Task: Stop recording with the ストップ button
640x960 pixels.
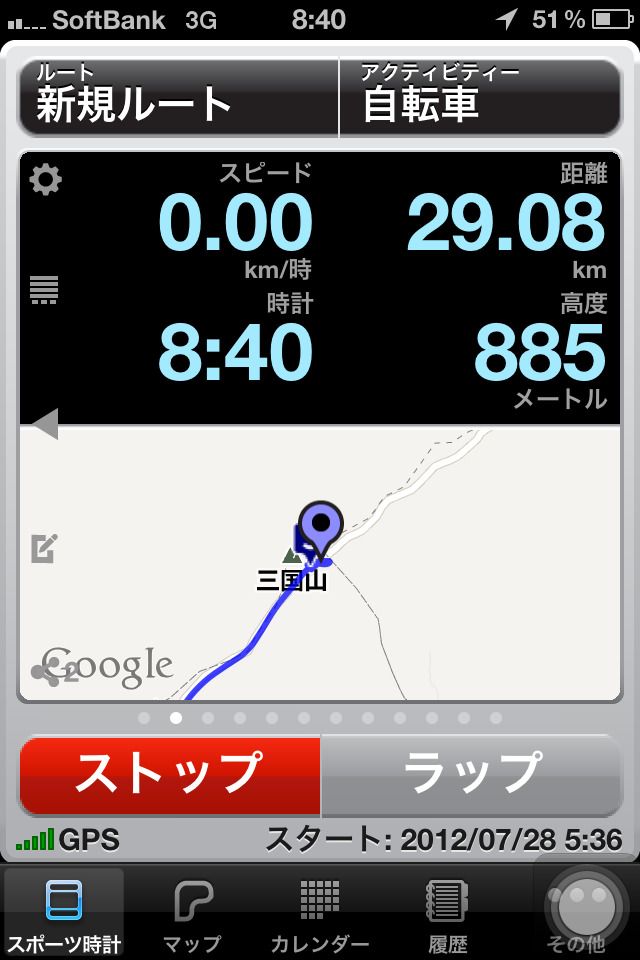Action: (170, 775)
